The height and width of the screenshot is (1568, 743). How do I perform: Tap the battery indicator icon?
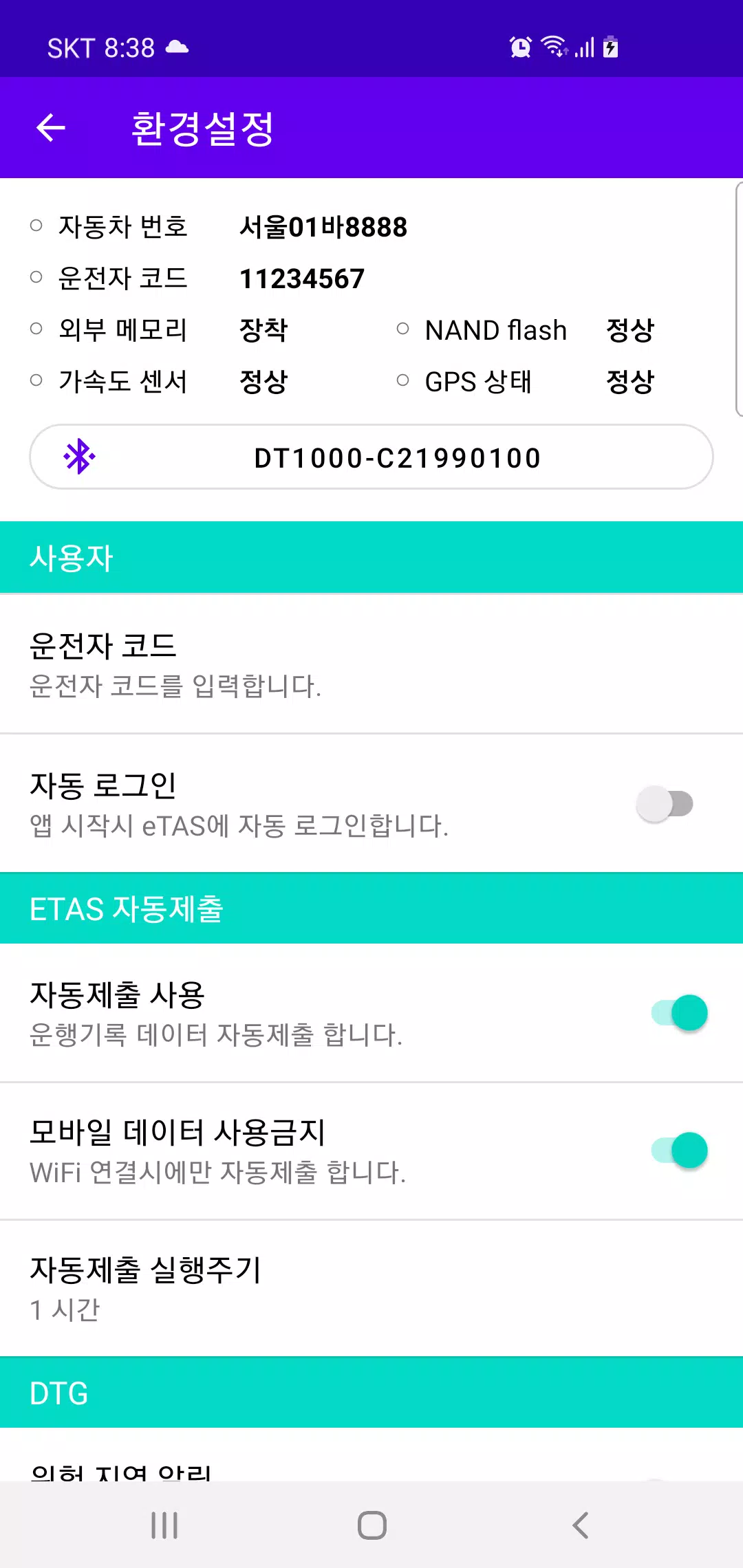[x=610, y=47]
